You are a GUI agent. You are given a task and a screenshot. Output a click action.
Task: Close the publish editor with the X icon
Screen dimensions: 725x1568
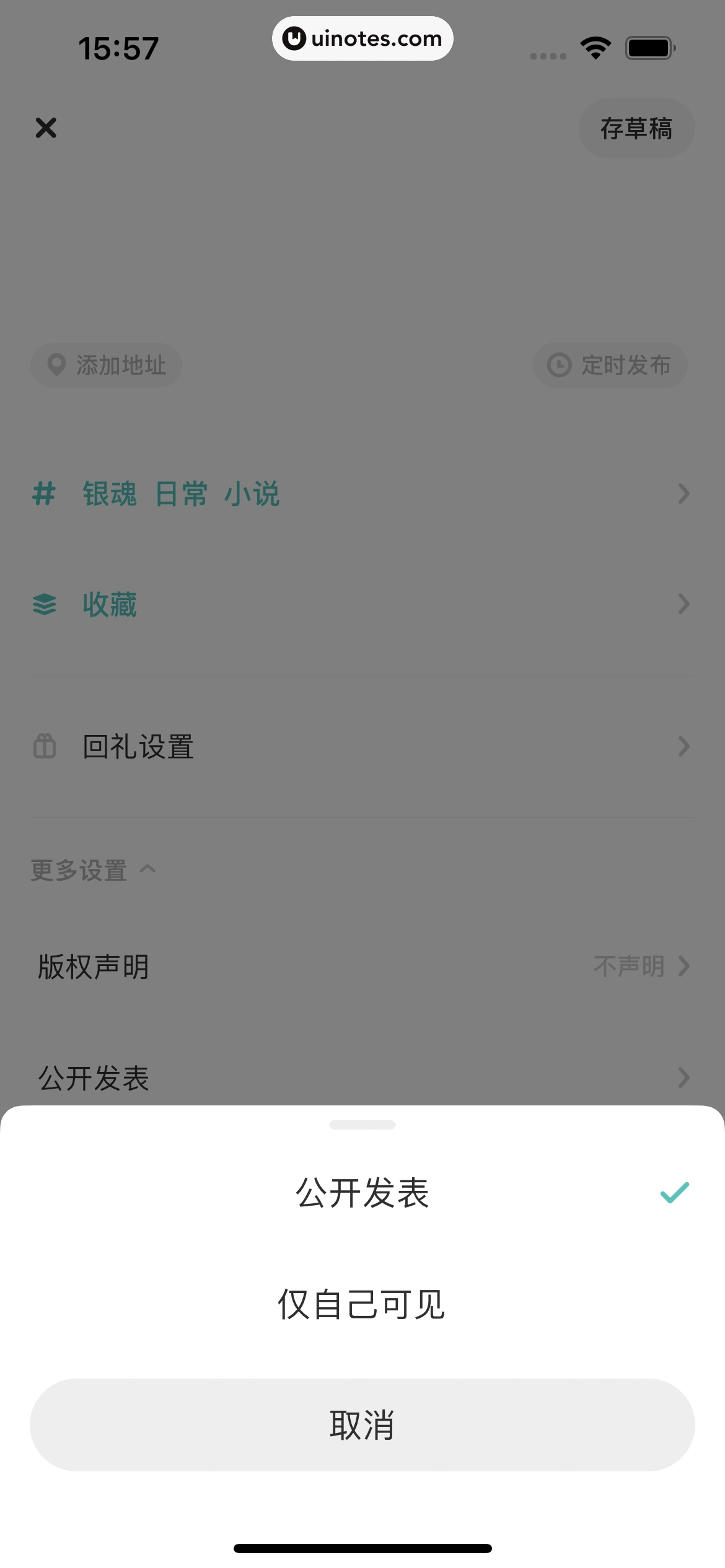[x=46, y=128]
